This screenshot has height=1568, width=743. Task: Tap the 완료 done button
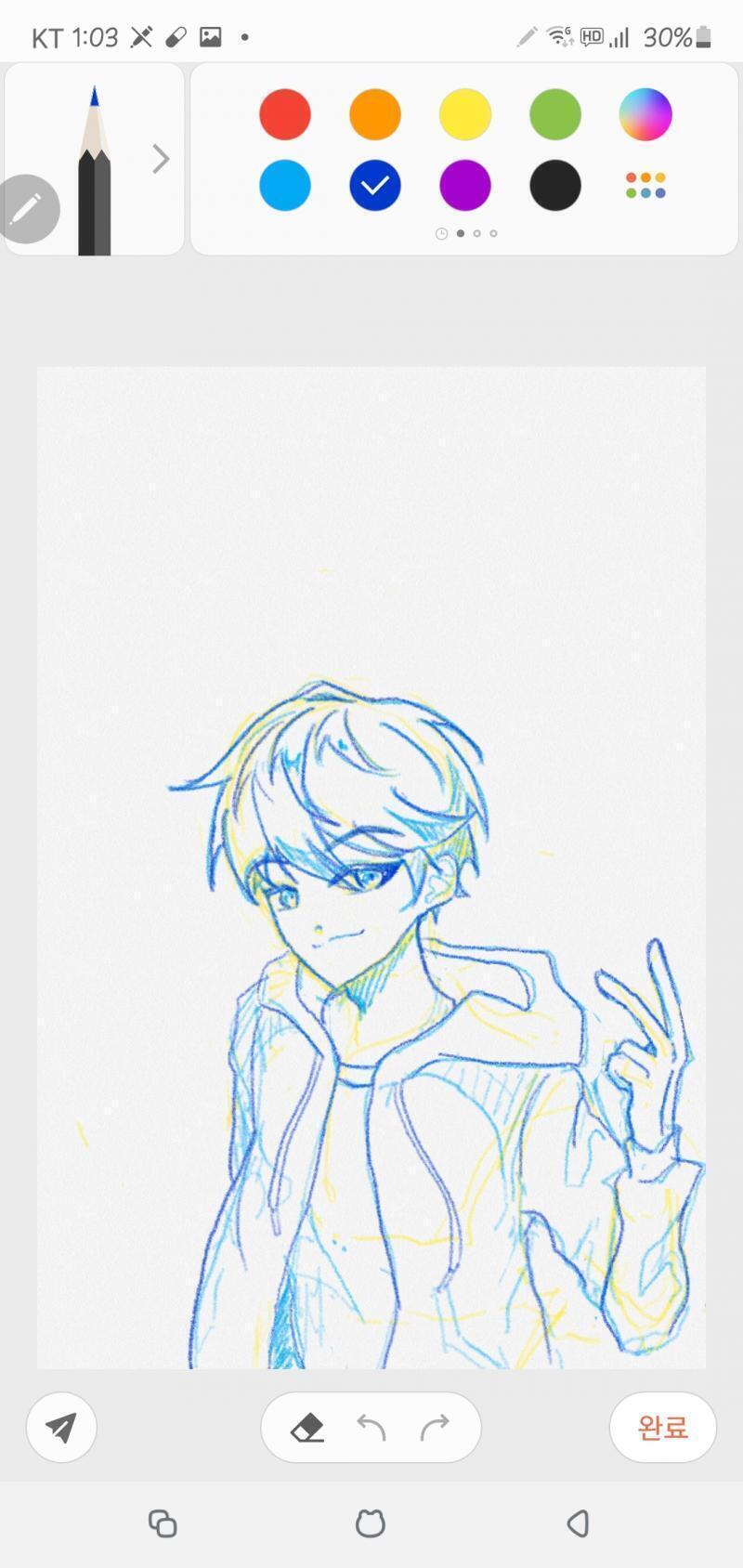click(x=662, y=1427)
